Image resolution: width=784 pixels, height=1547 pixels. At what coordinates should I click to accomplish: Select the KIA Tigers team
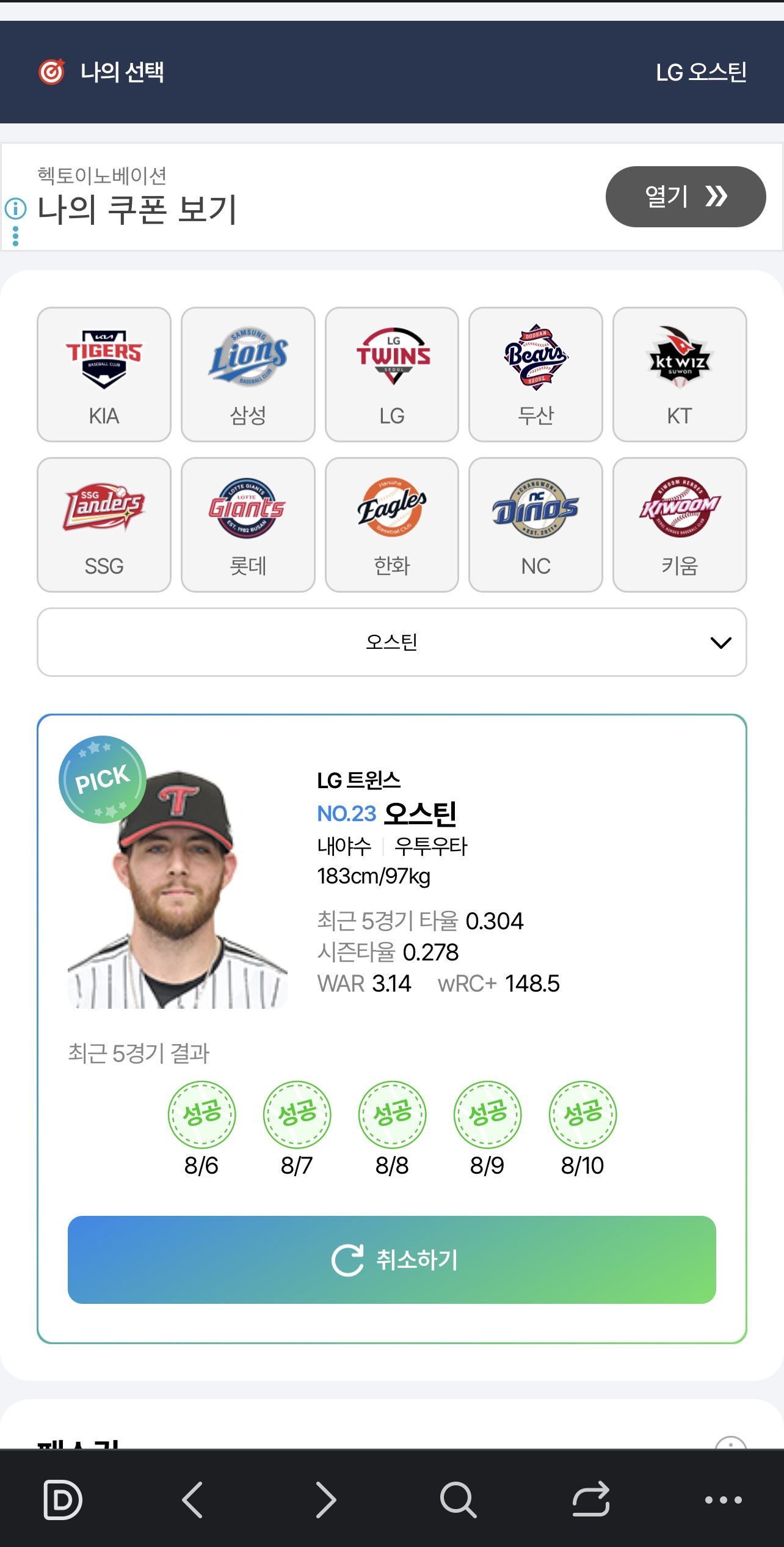(x=104, y=374)
